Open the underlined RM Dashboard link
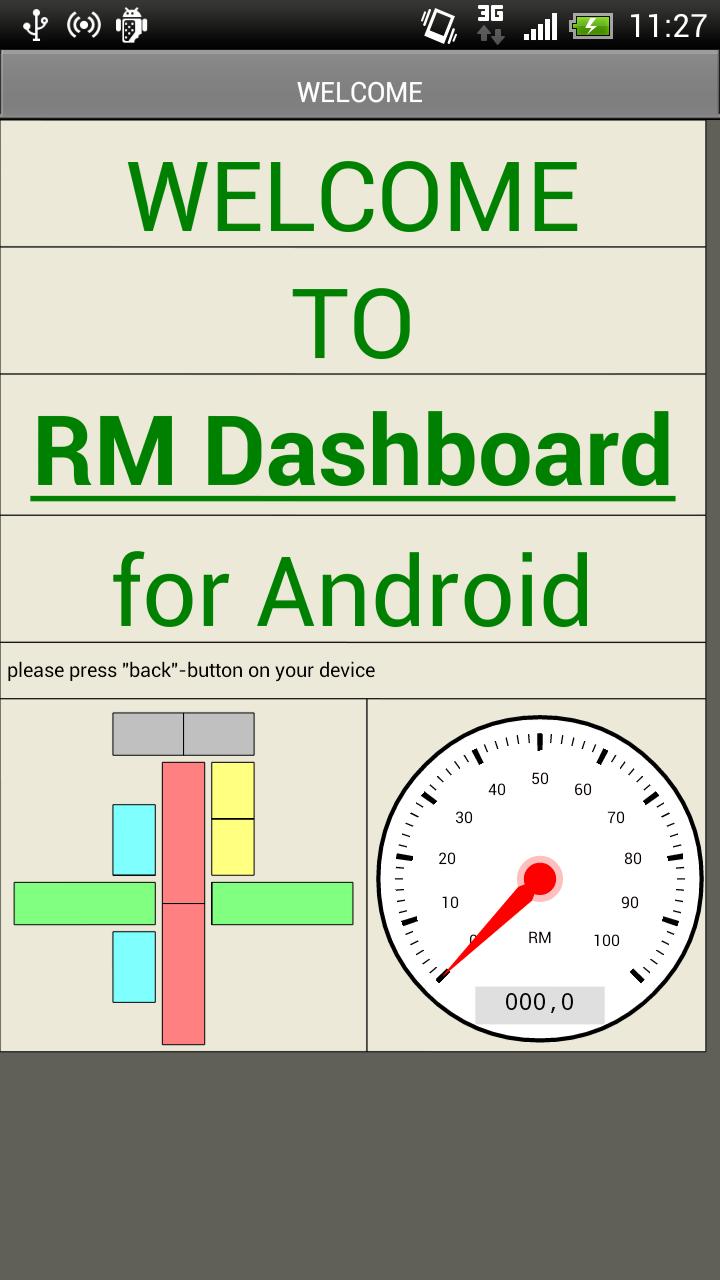This screenshot has width=720, height=1280. pos(353,450)
